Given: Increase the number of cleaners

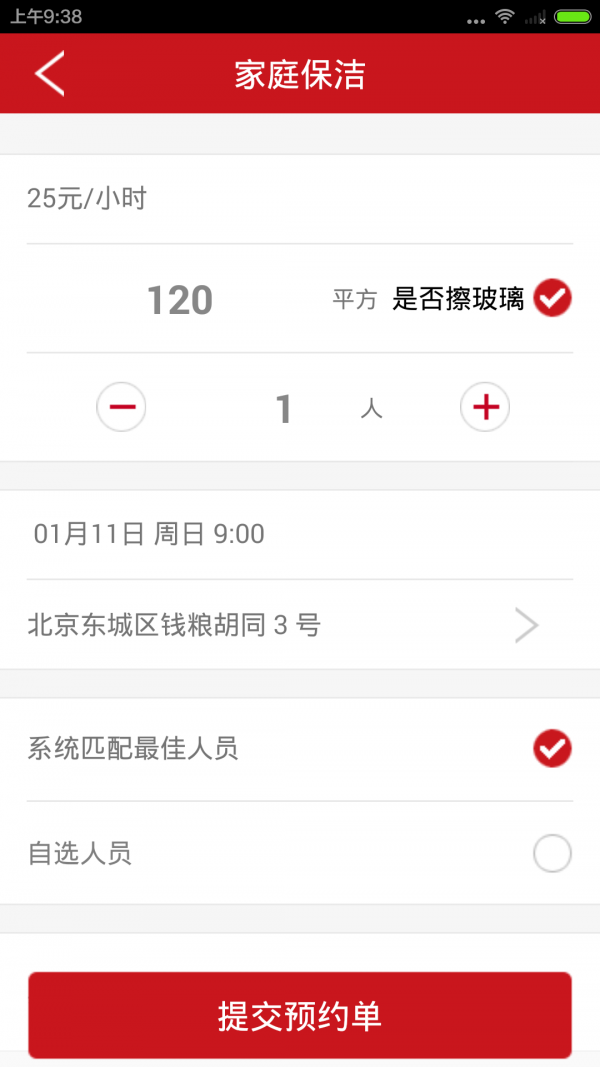Looking at the screenshot, I should click(485, 408).
